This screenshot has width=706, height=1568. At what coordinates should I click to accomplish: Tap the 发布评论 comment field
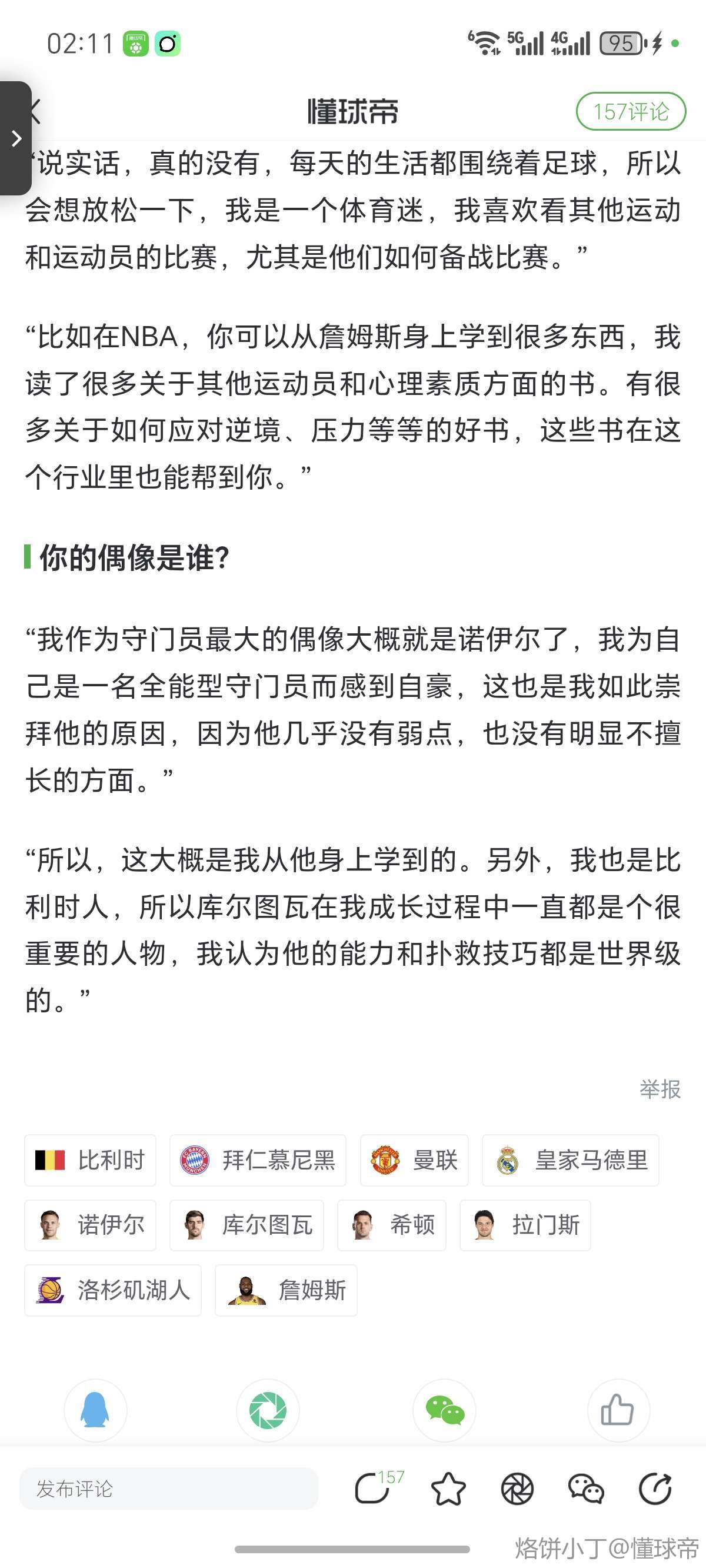[169, 1489]
